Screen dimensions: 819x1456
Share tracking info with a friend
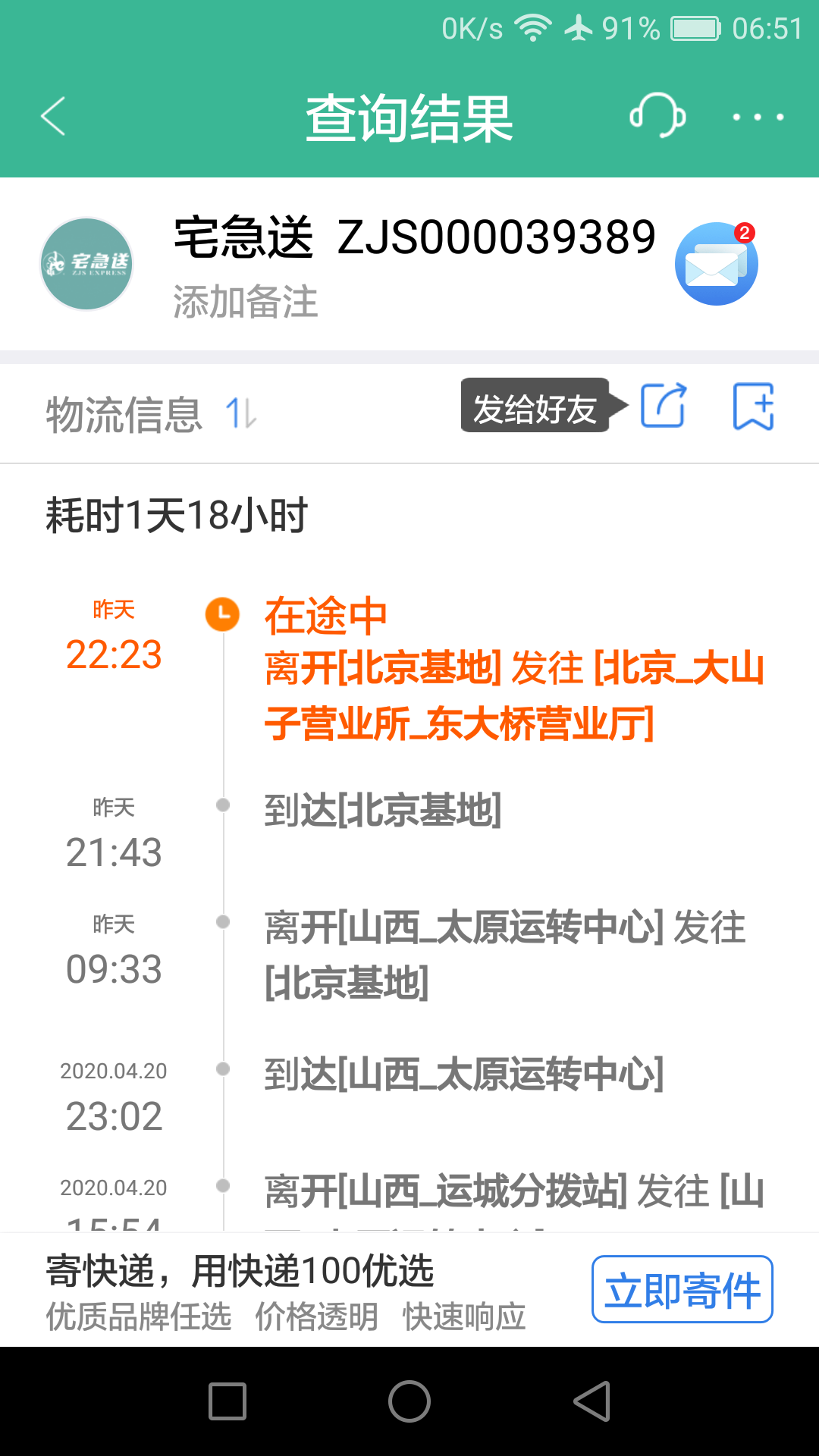coord(664,406)
